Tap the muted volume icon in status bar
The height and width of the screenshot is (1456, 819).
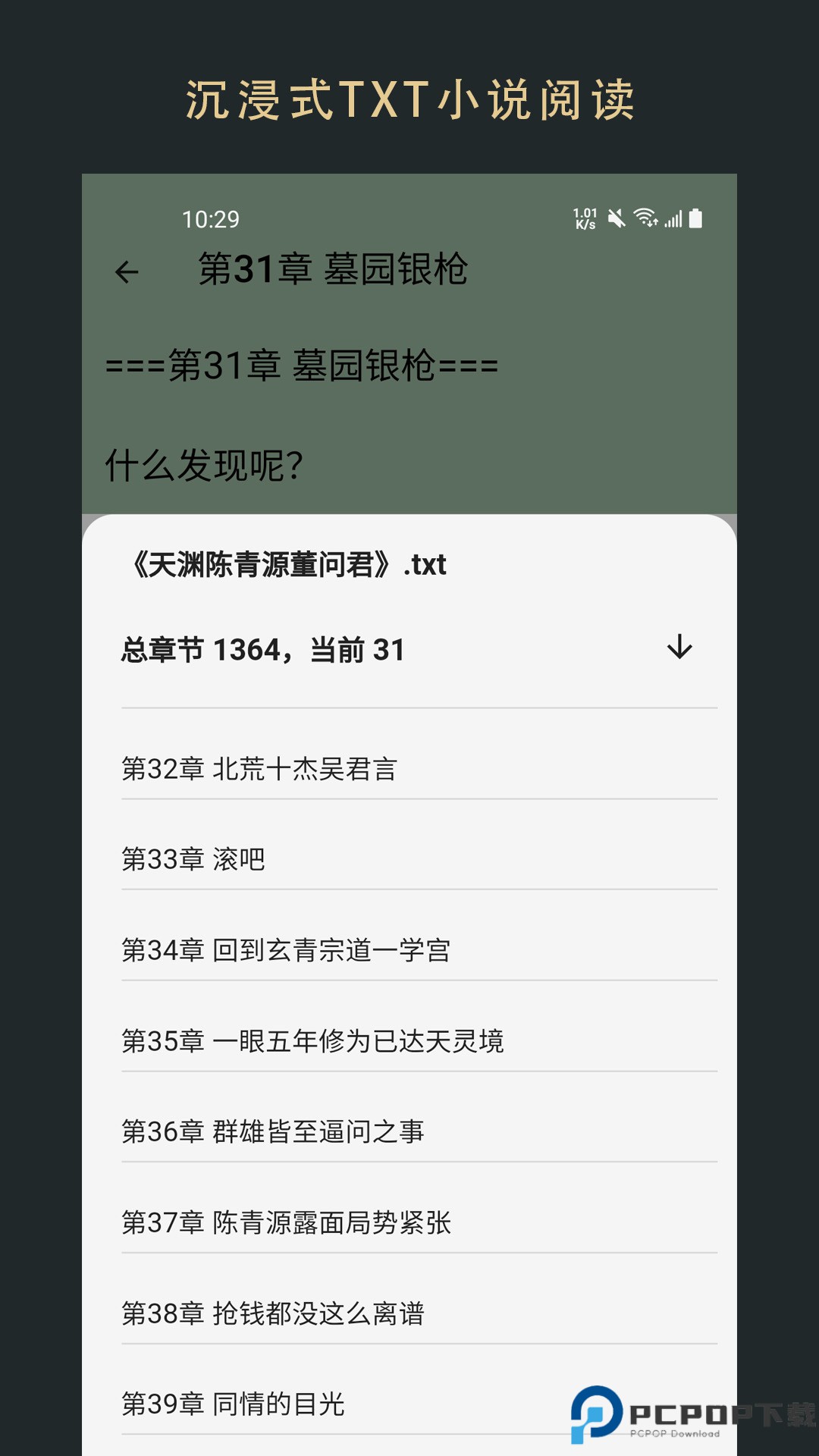(x=616, y=218)
